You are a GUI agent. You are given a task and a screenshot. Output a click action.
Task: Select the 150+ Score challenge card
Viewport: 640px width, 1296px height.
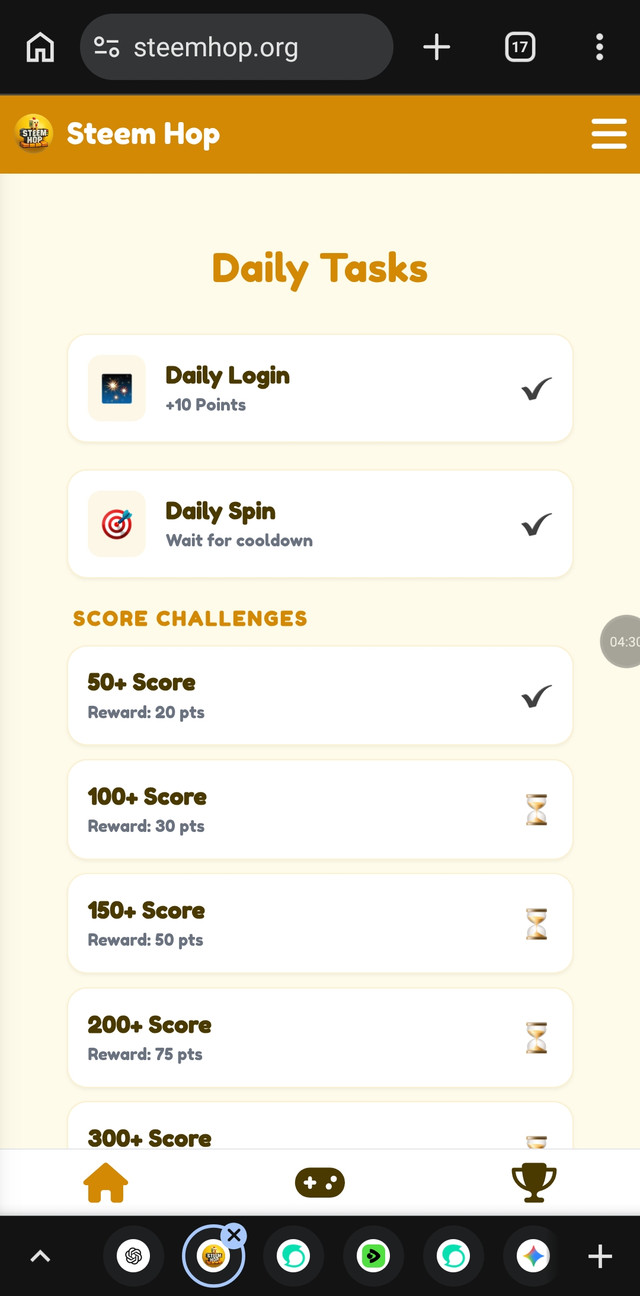pyautogui.click(x=320, y=924)
